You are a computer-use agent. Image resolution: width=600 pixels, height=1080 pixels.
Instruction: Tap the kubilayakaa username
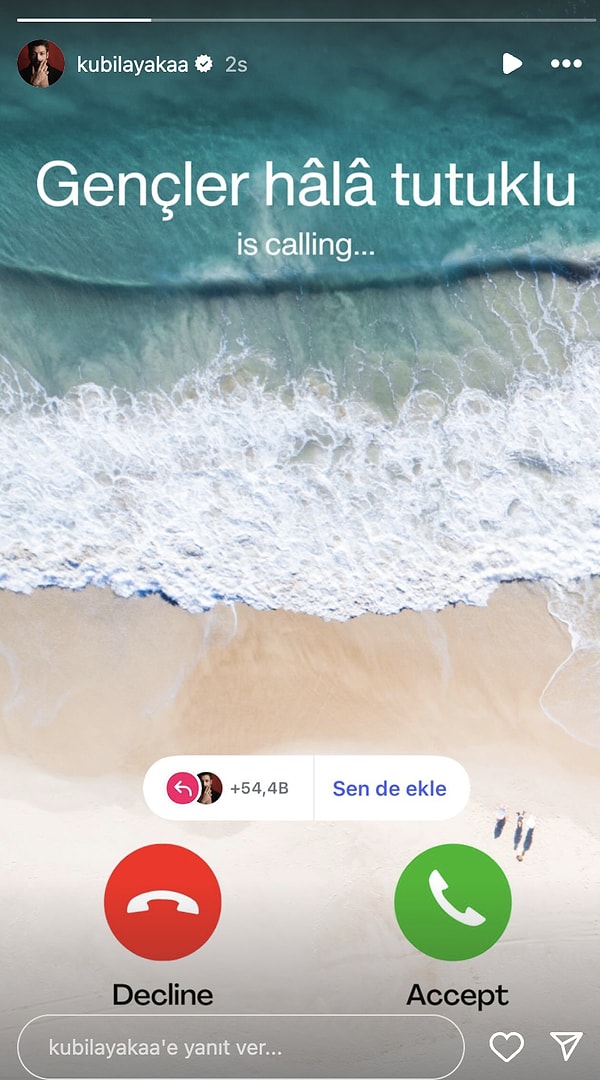click(133, 64)
